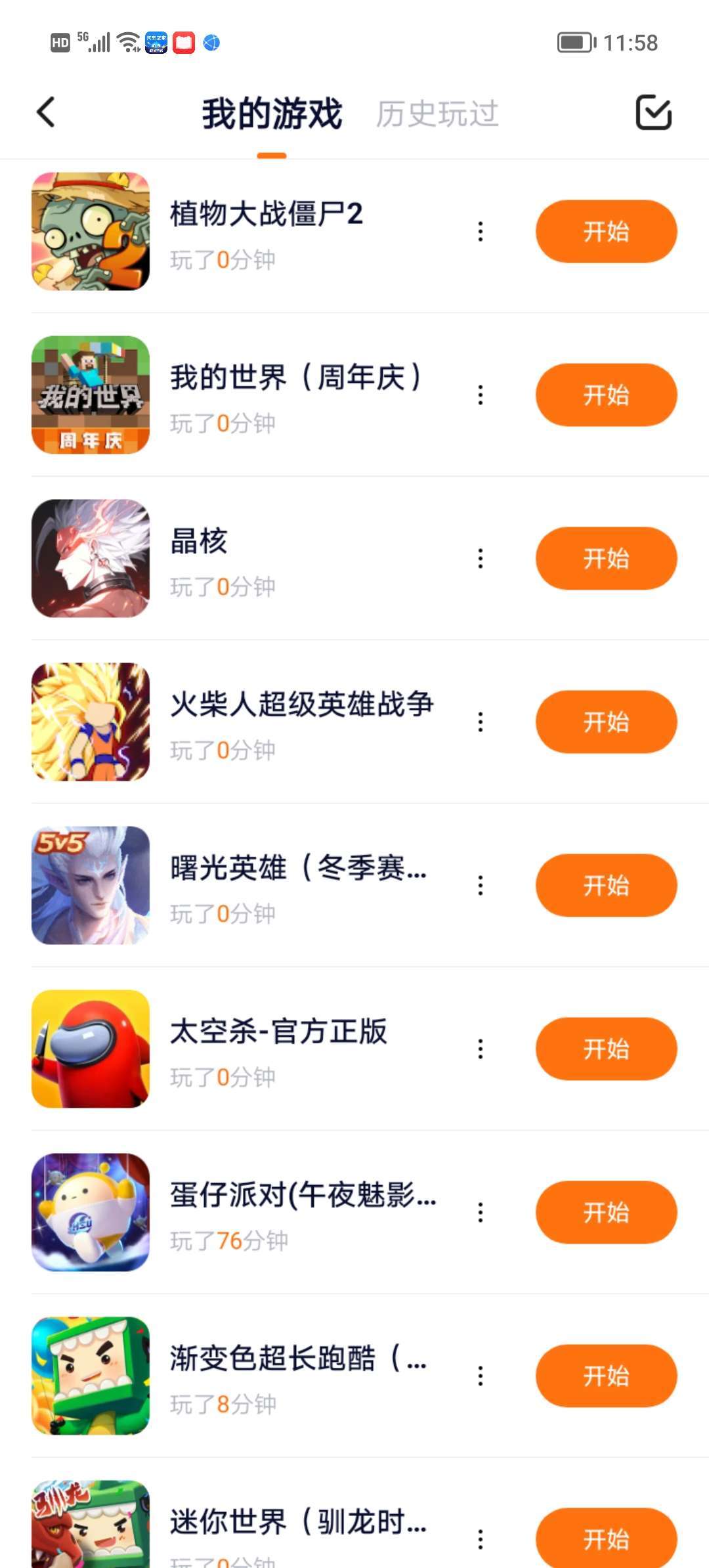
Task: Start 太空杀-官方正版
Action: click(x=606, y=1049)
